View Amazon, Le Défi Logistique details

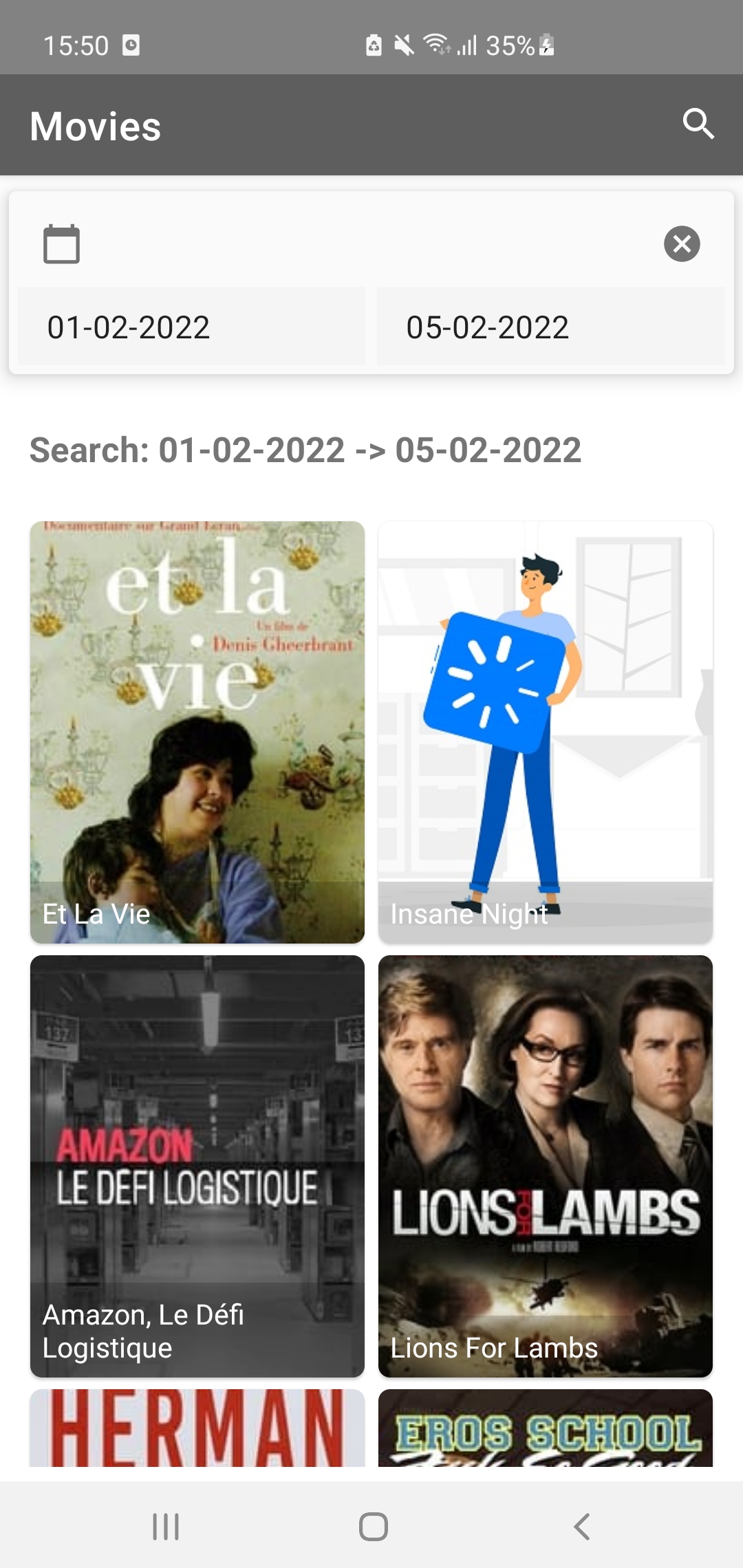197,1166
